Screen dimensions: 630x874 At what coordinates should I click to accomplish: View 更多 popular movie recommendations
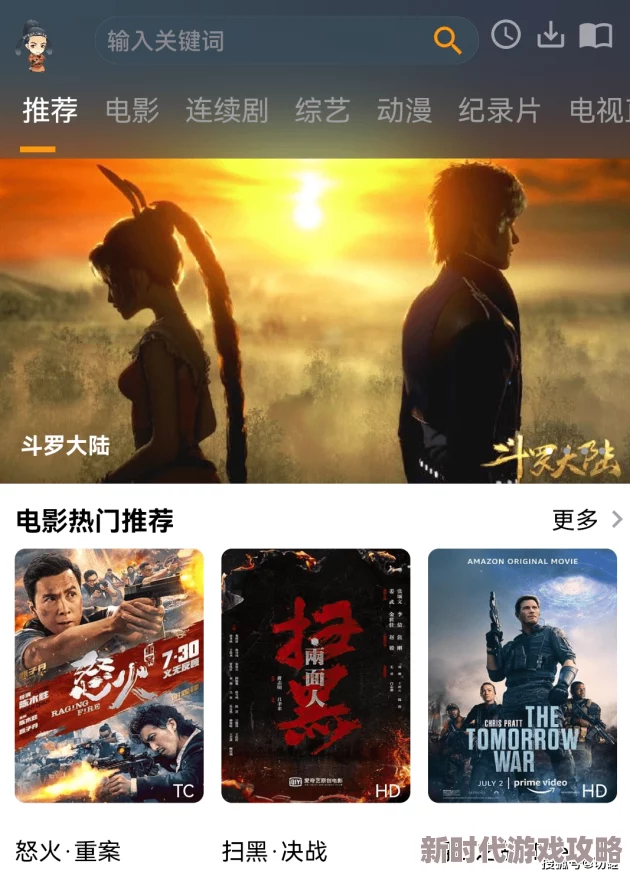coord(587,520)
